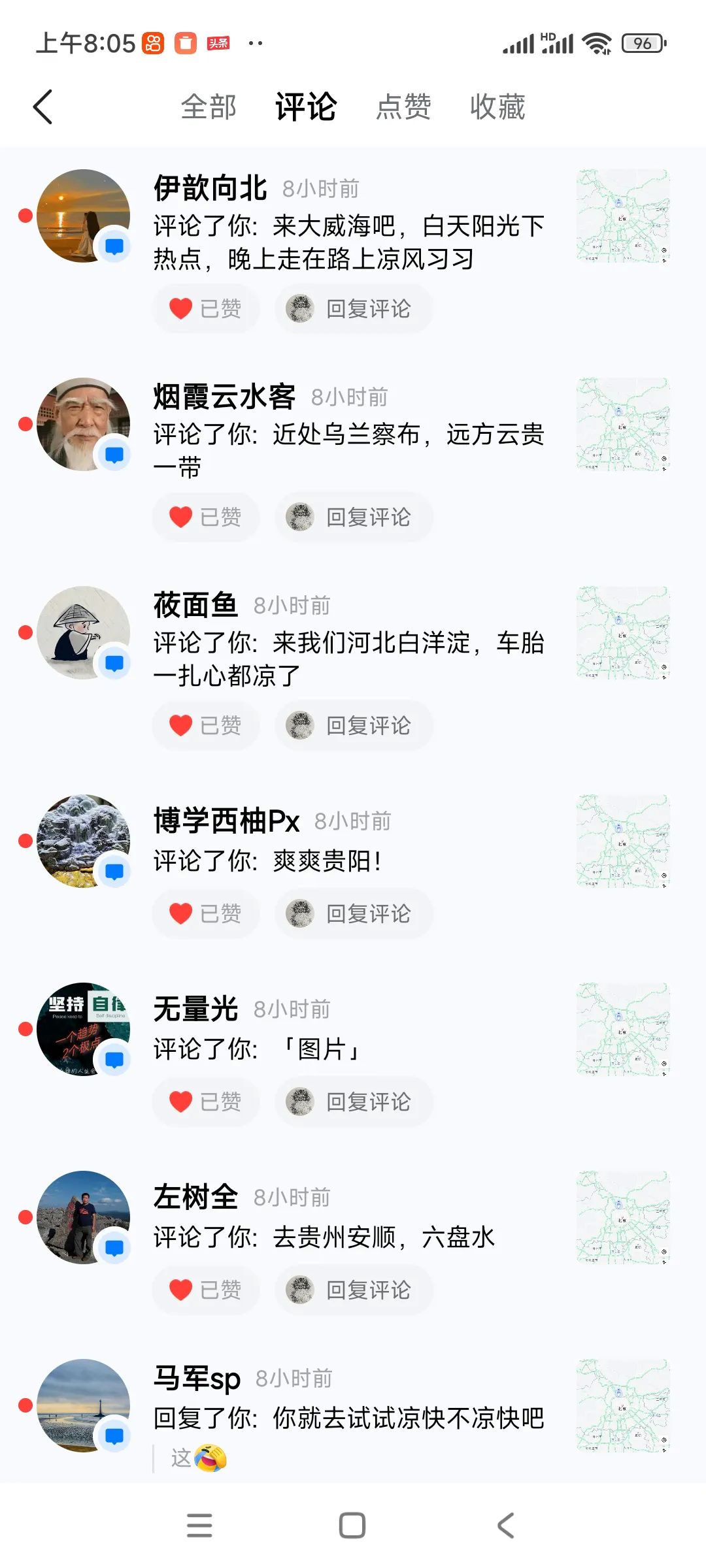Reply to 博学西柚Px's comment
The height and width of the screenshot is (1568, 706).
pos(354,913)
